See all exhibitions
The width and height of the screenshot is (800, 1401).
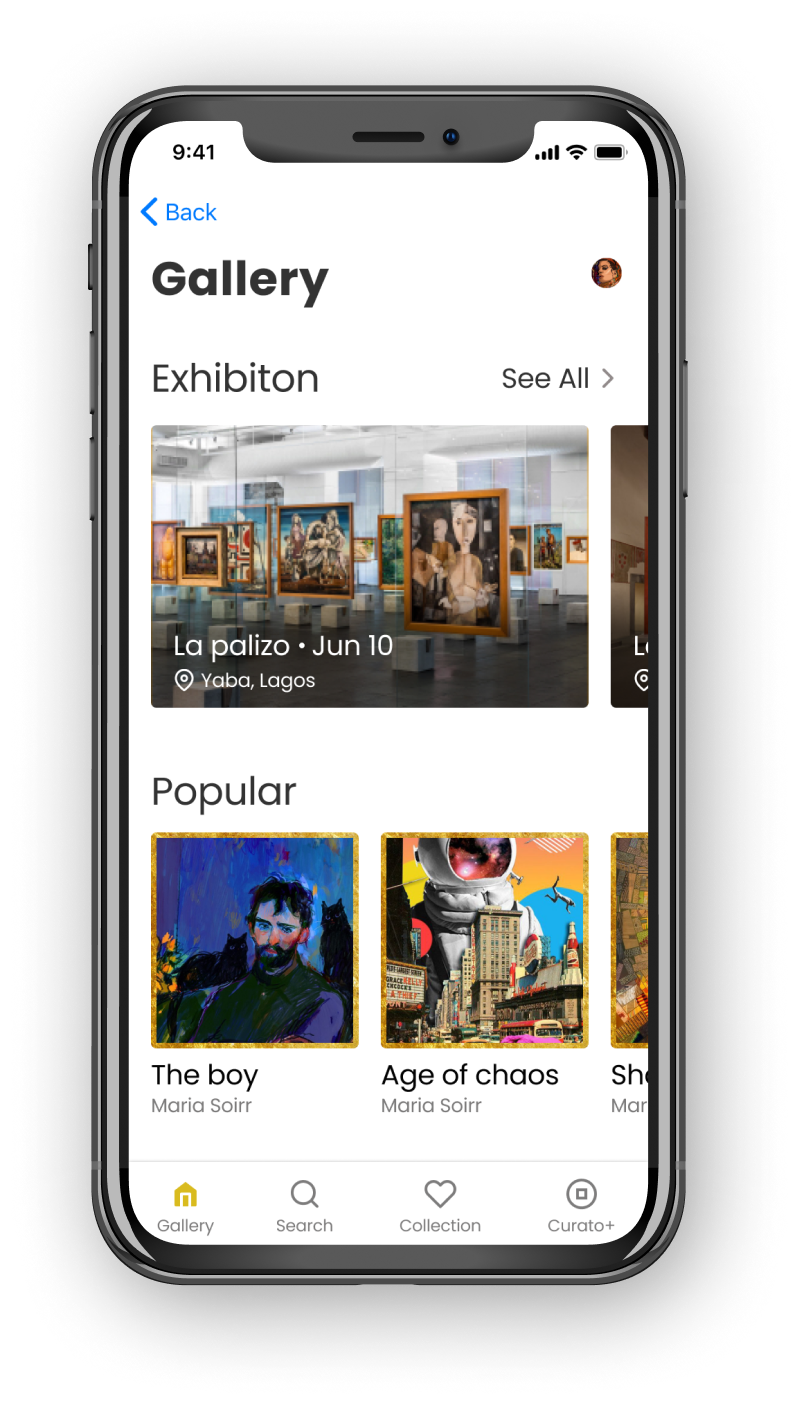tap(558, 379)
